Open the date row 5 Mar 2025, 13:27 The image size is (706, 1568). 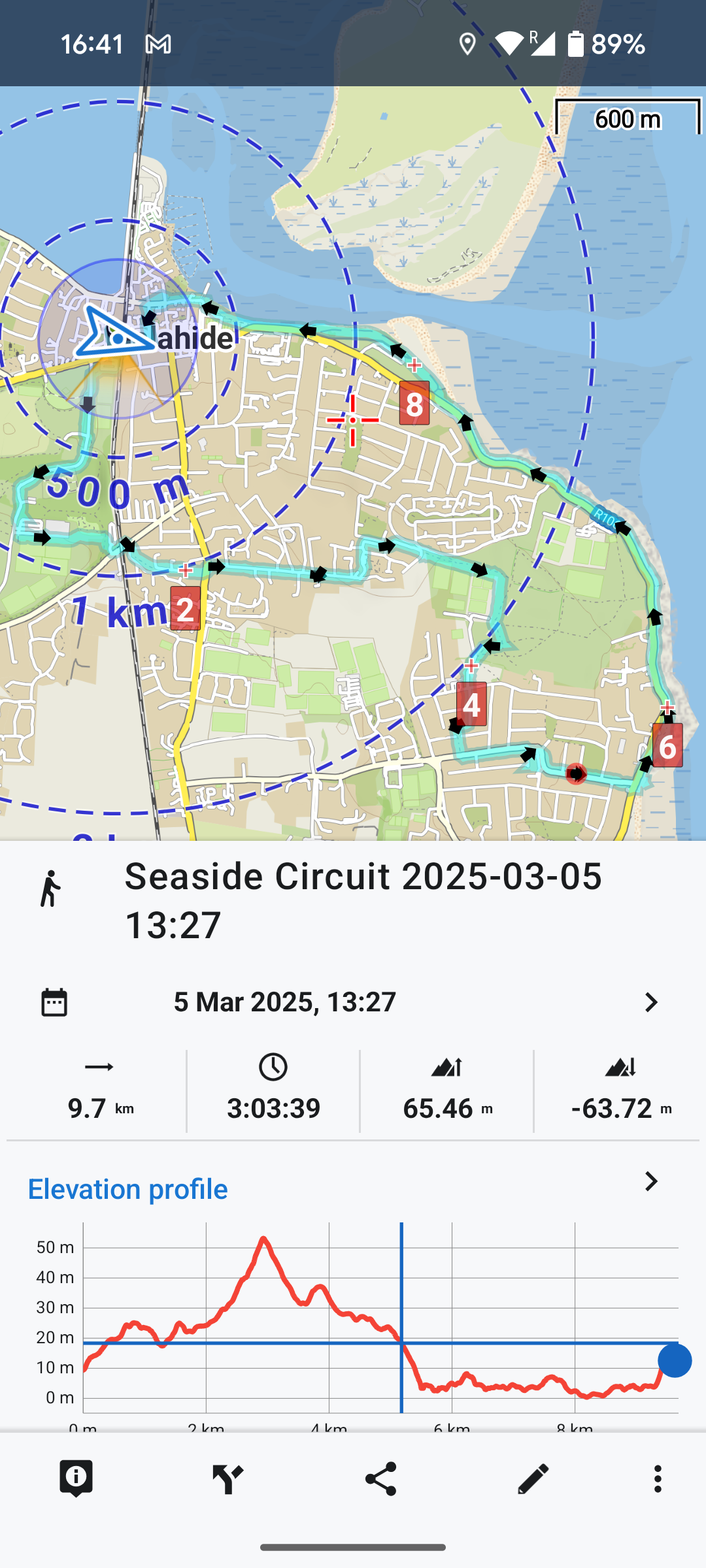[353, 1002]
